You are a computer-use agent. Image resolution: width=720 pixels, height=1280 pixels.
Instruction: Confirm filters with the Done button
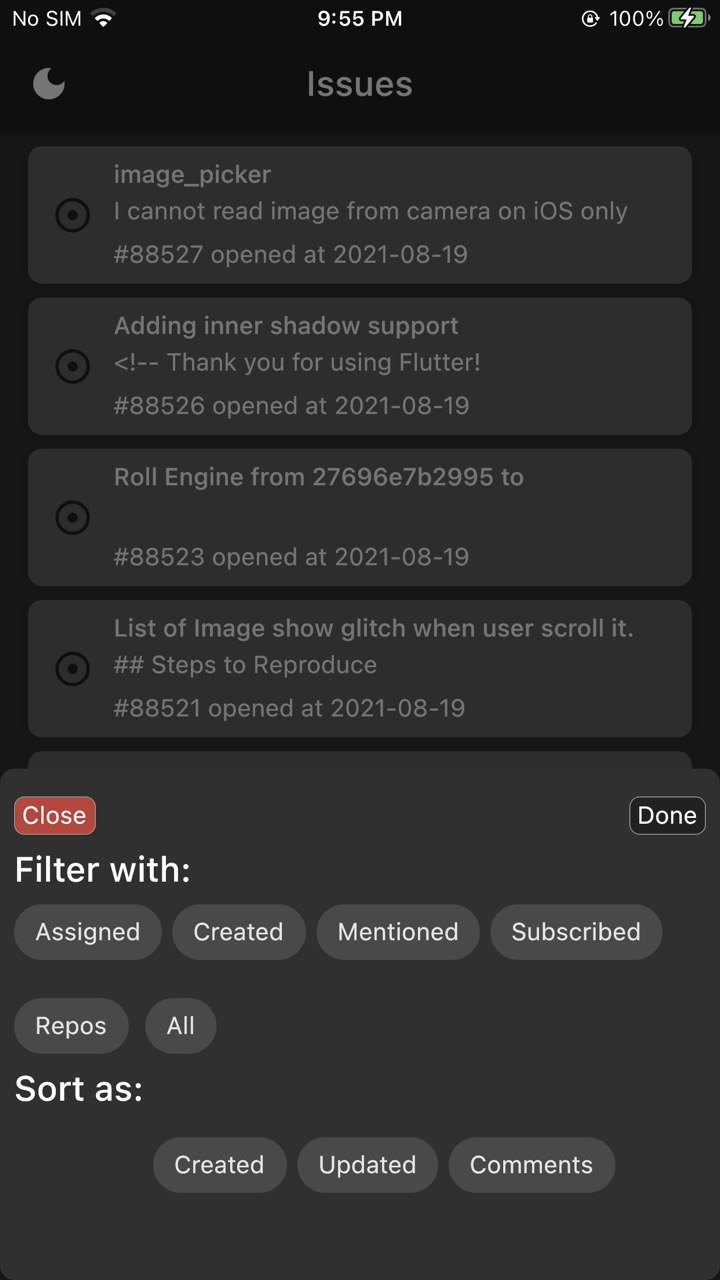pos(667,815)
